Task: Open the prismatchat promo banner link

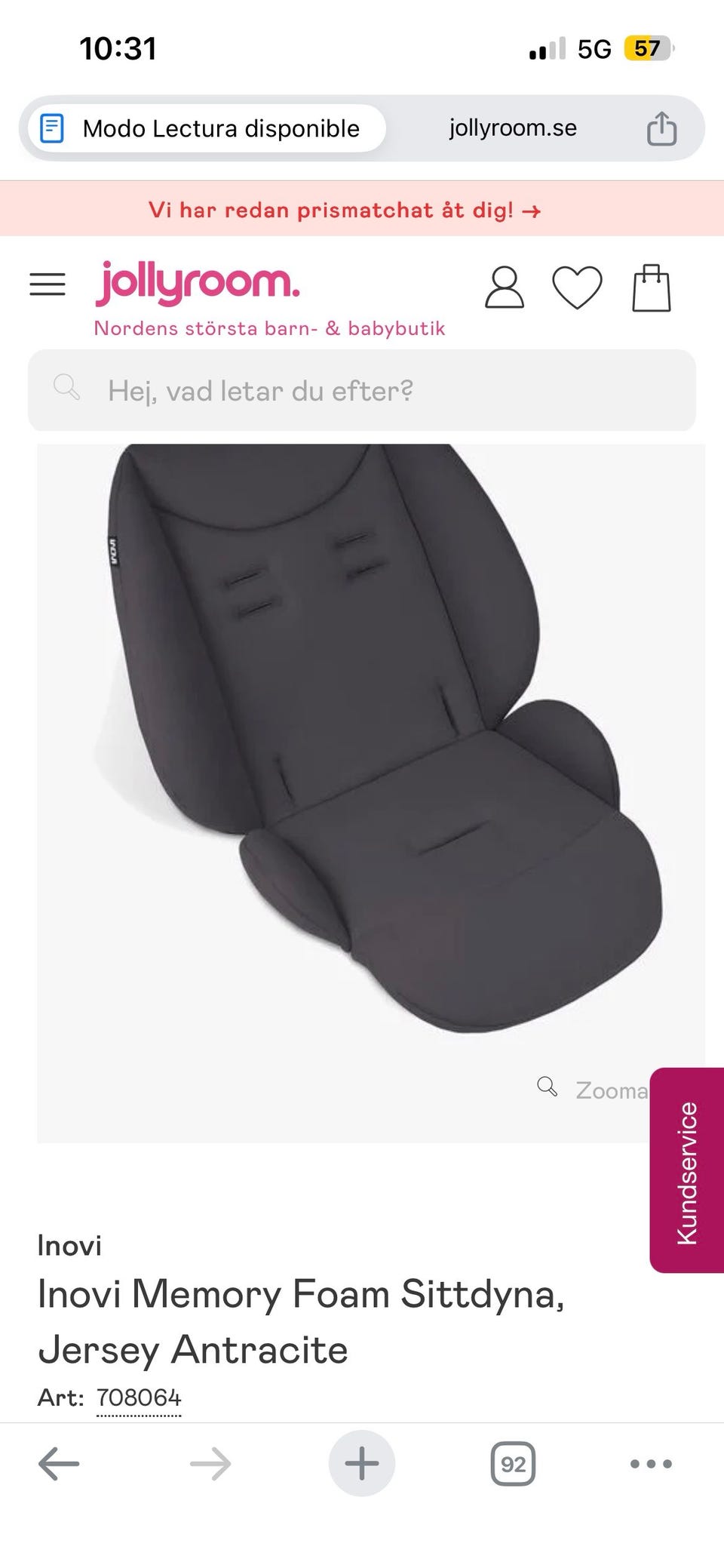Action: pyautogui.click(x=345, y=210)
